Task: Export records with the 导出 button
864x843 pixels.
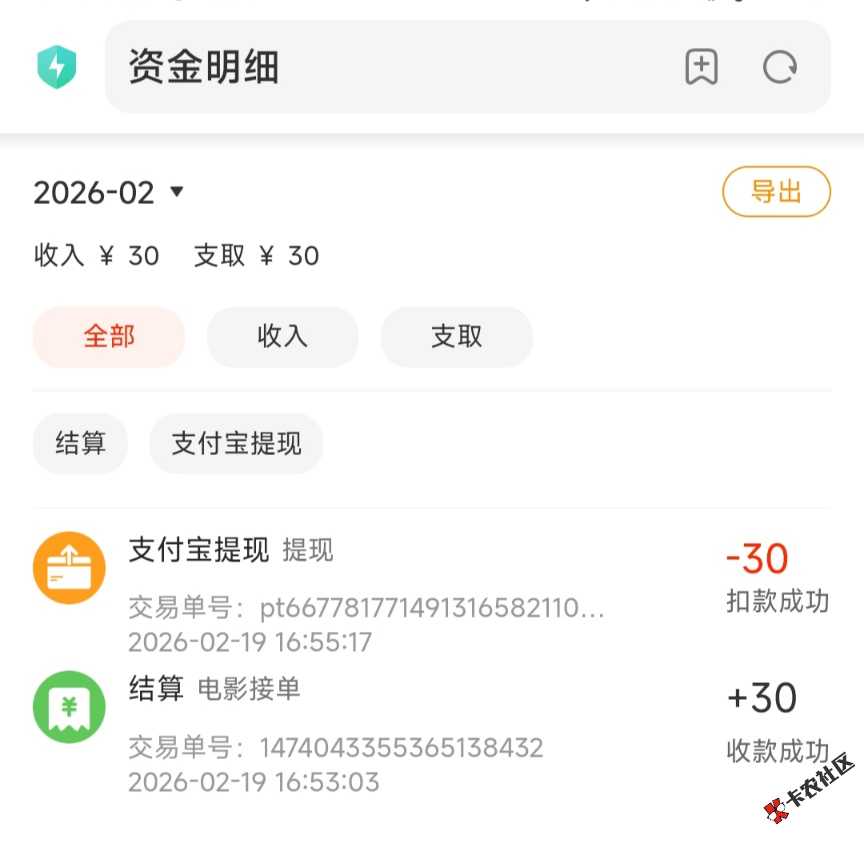Action: (x=776, y=191)
